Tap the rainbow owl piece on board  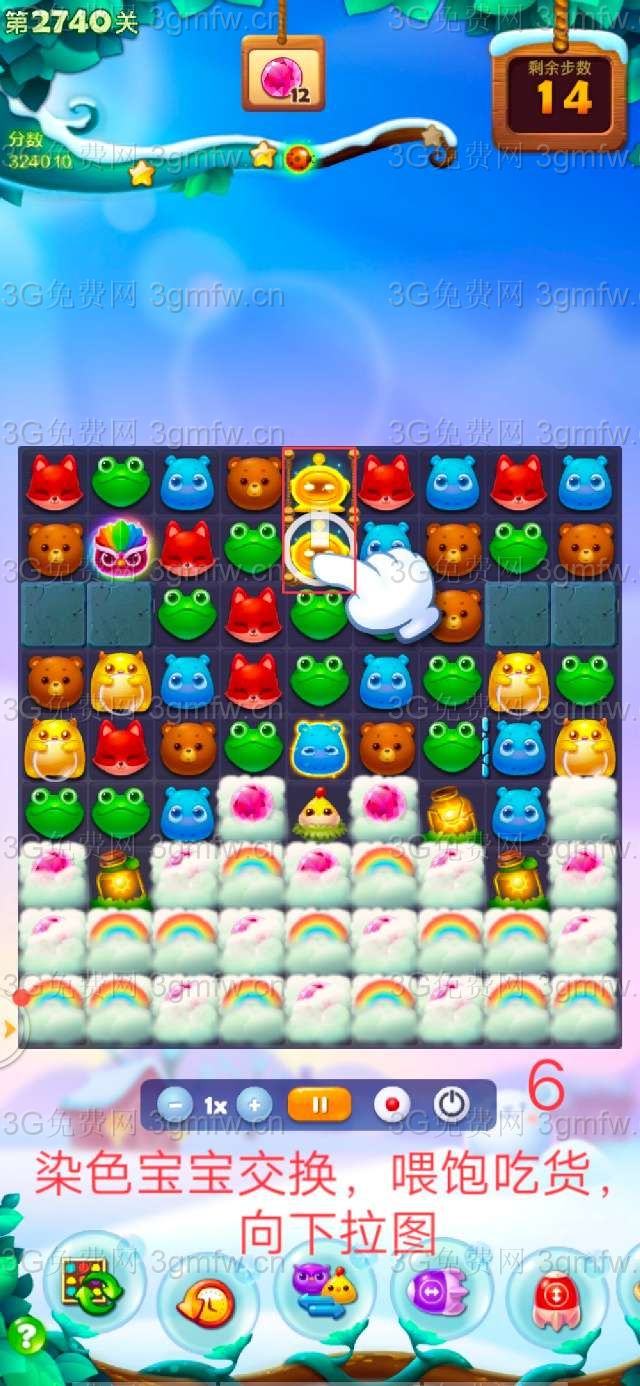pos(120,548)
